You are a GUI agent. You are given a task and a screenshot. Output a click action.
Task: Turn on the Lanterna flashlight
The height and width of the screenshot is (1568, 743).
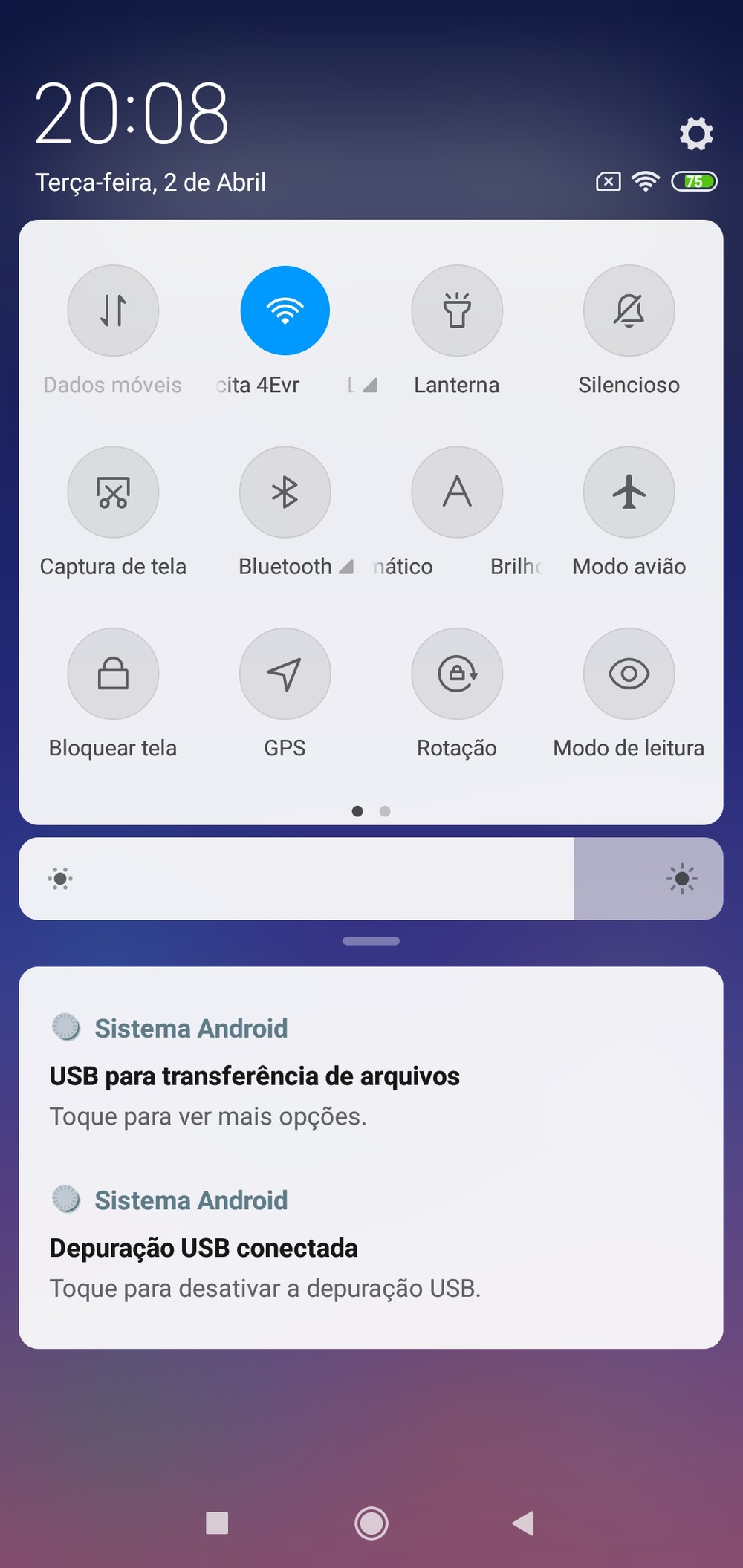tap(457, 310)
